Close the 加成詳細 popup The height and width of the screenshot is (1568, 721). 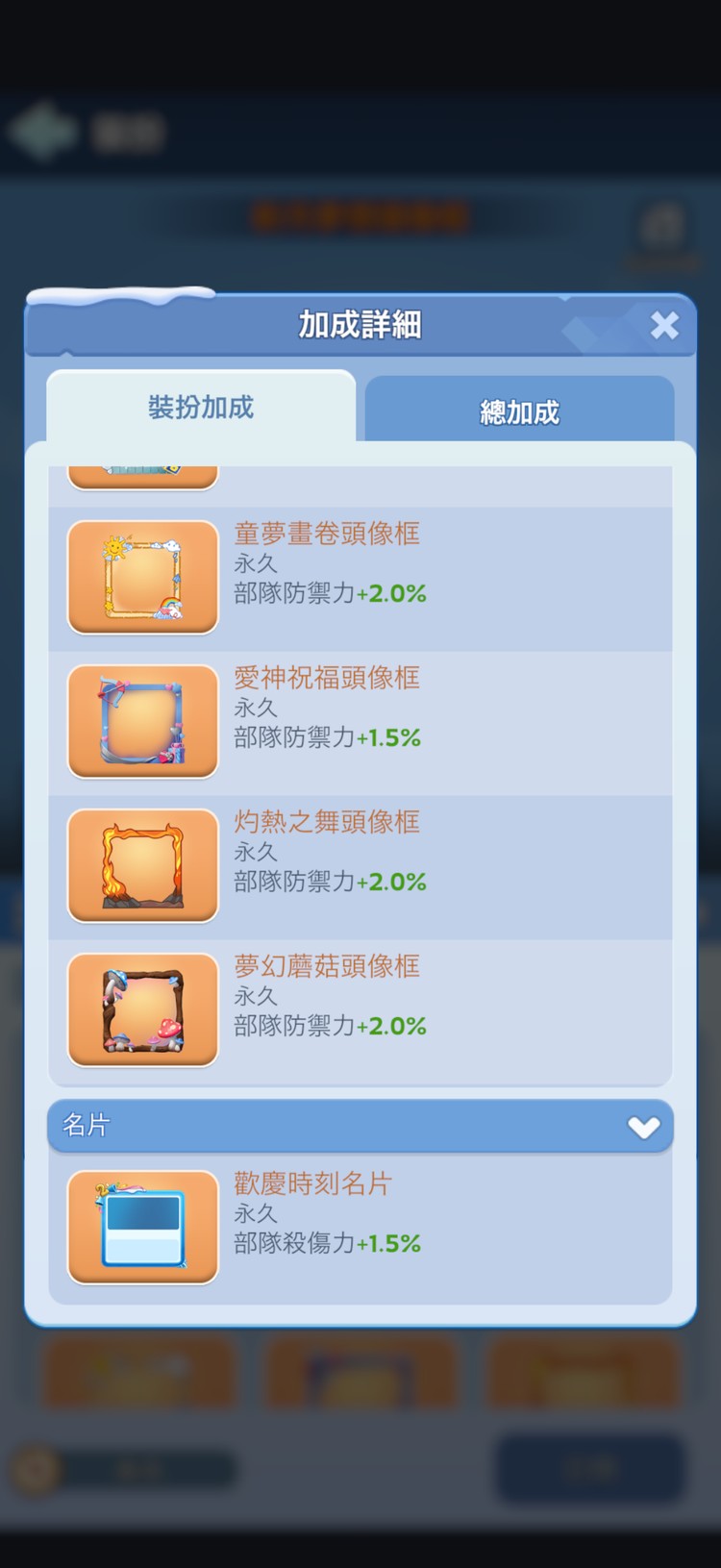pos(664,326)
